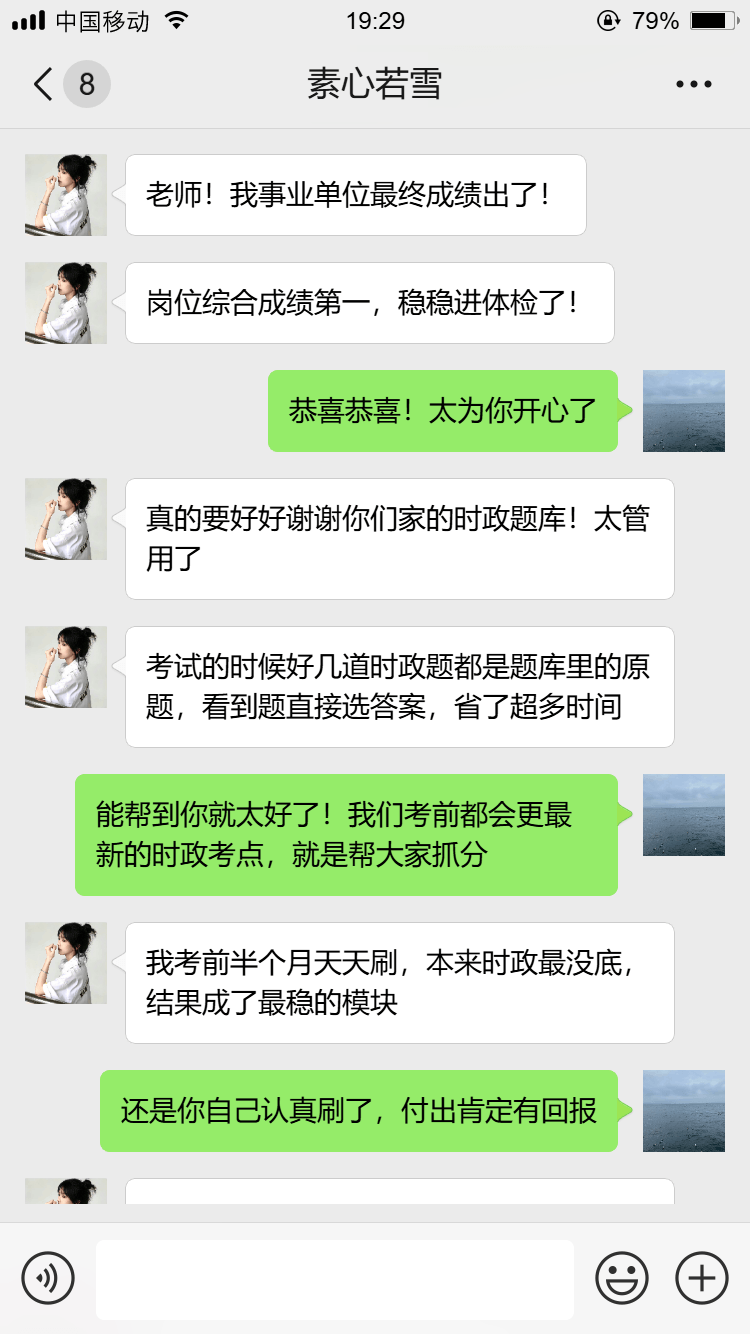Viewport: 750px width, 1334px height.
Task: Open own avatar beside 恭喜恭喜 message
Action: pyautogui.click(x=684, y=411)
